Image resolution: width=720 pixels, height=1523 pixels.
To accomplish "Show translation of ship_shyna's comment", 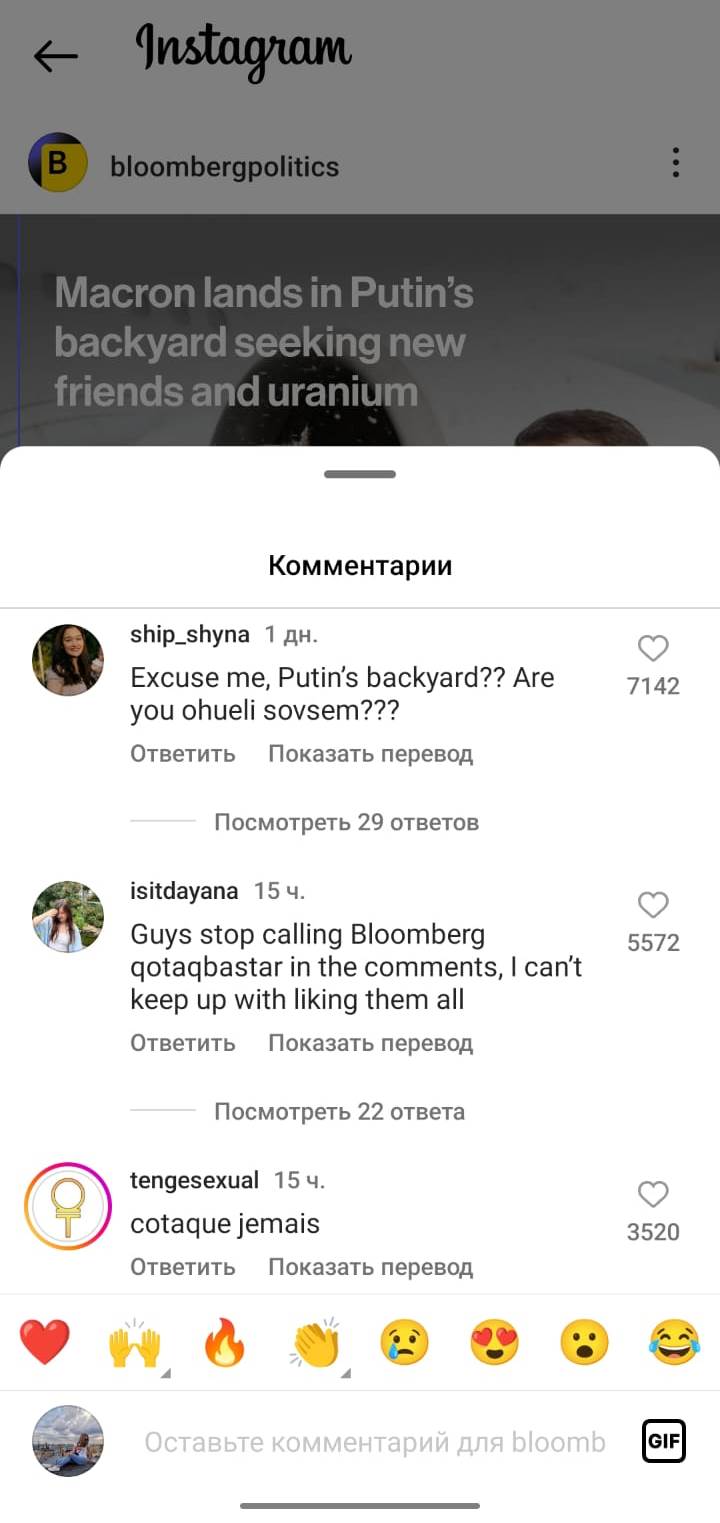I will point(370,753).
